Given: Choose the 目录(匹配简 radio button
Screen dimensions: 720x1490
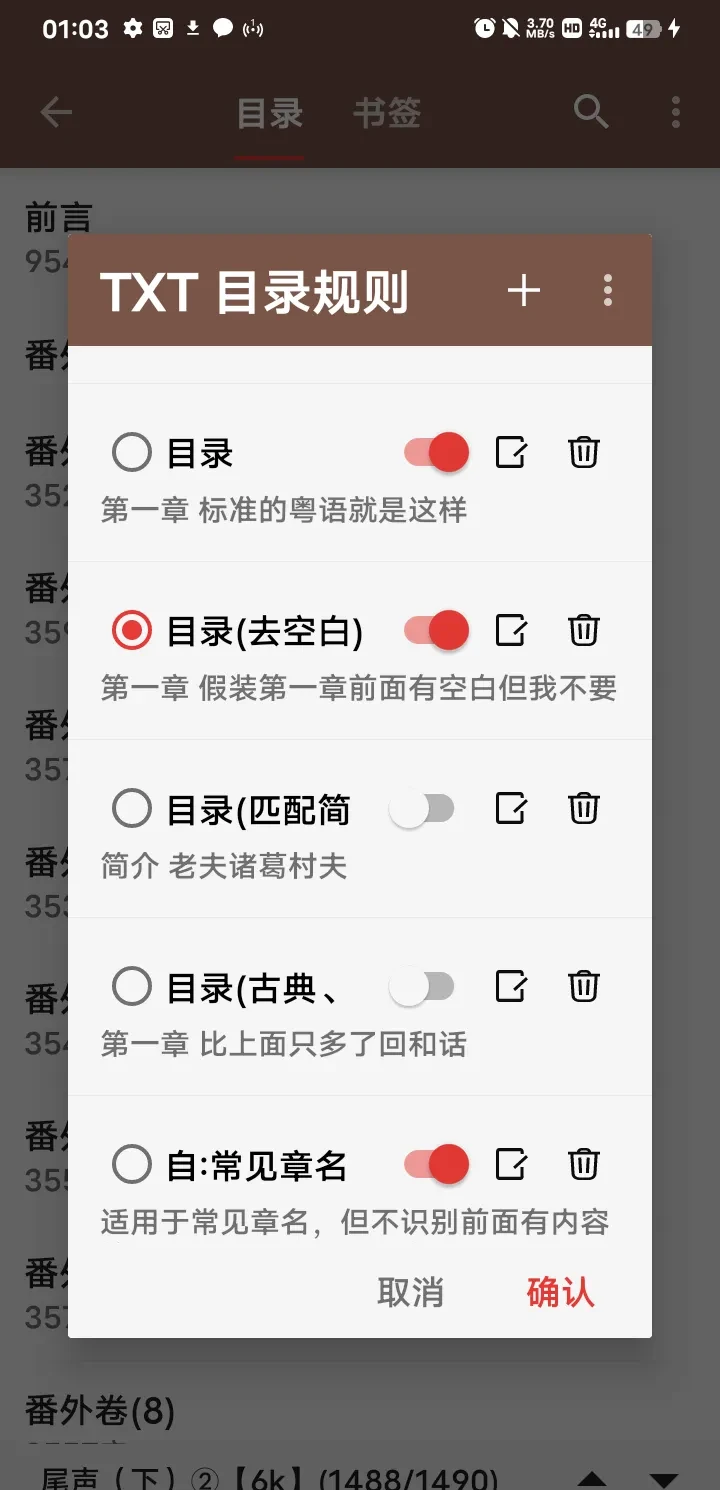Looking at the screenshot, I should (132, 808).
